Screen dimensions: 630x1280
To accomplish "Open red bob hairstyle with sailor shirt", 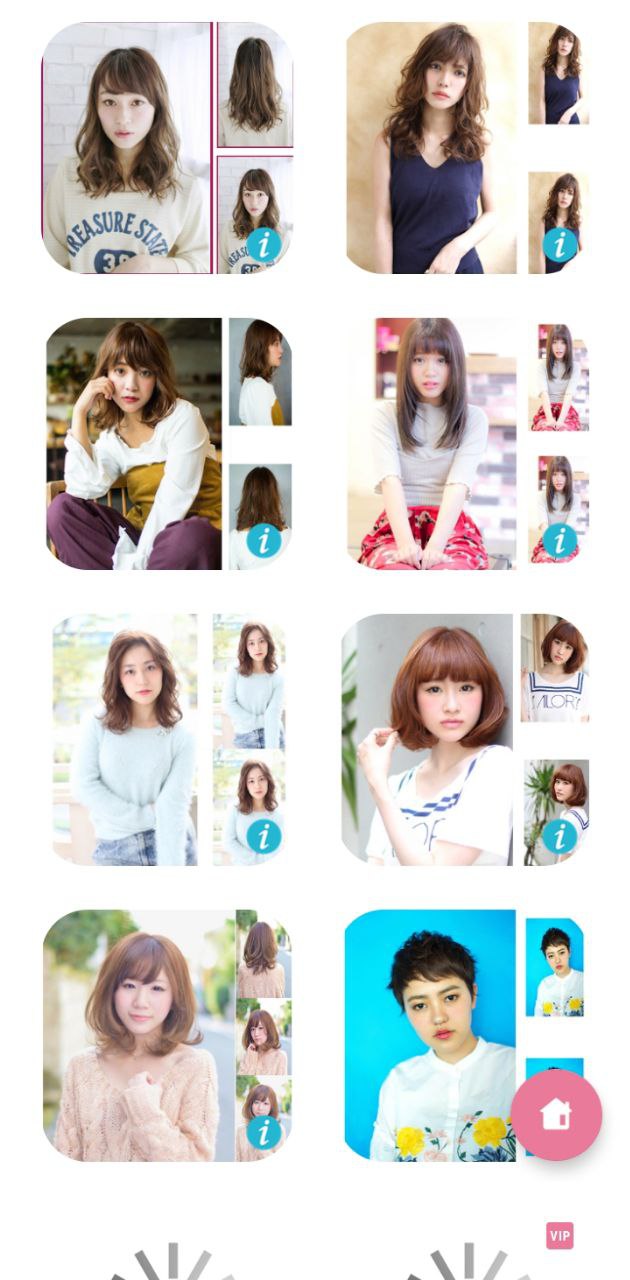I will click(x=428, y=740).
